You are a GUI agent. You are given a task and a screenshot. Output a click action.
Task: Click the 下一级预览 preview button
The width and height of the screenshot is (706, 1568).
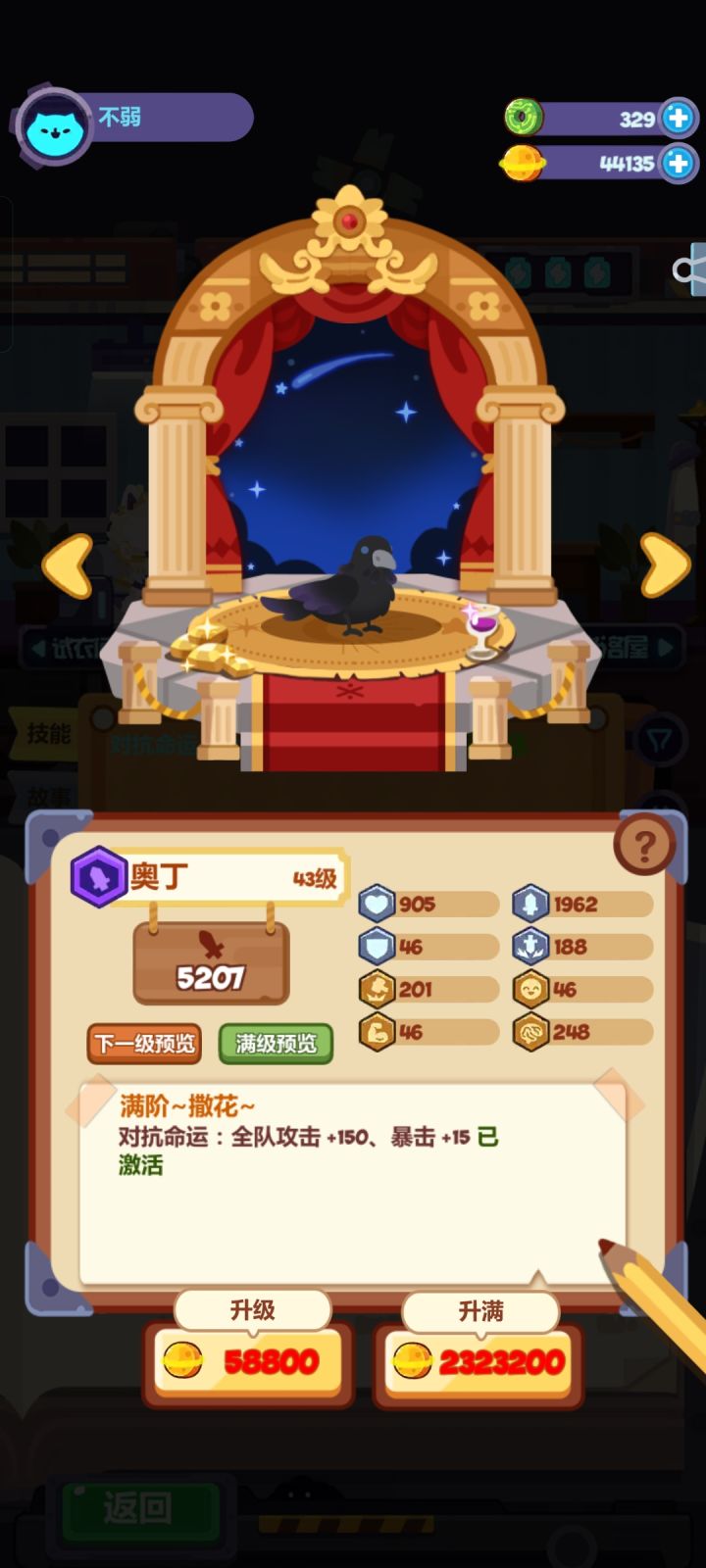[x=143, y=1045]
